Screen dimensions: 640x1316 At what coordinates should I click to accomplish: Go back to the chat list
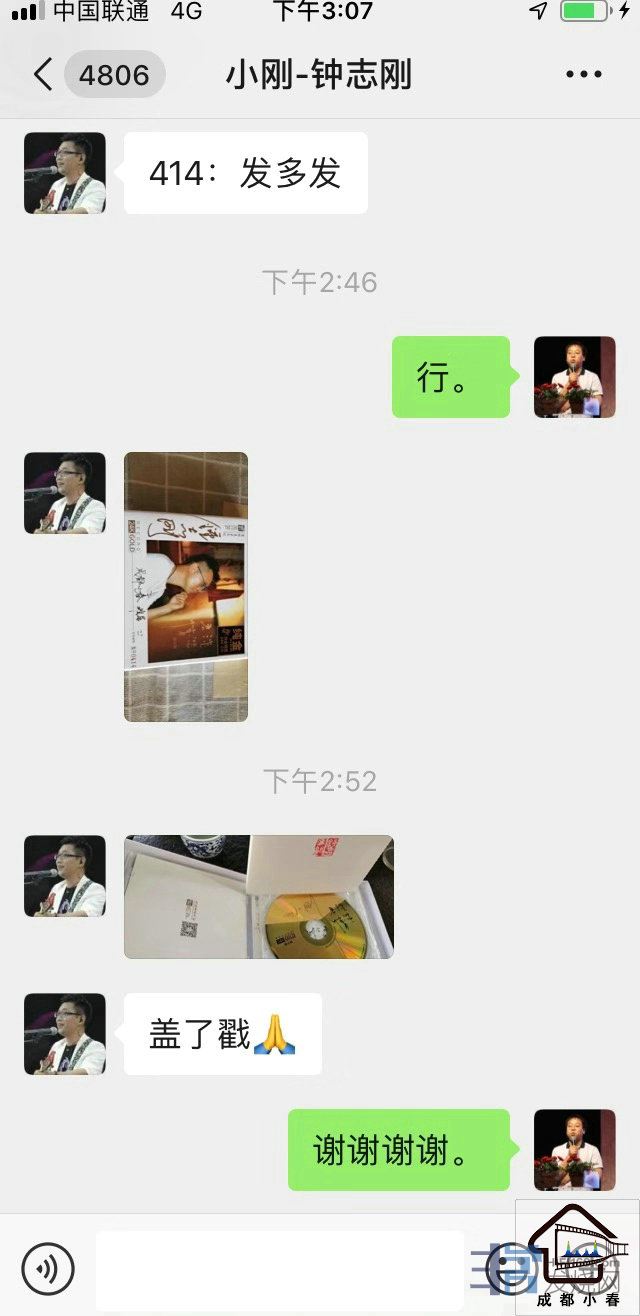(x=43, y=75)
